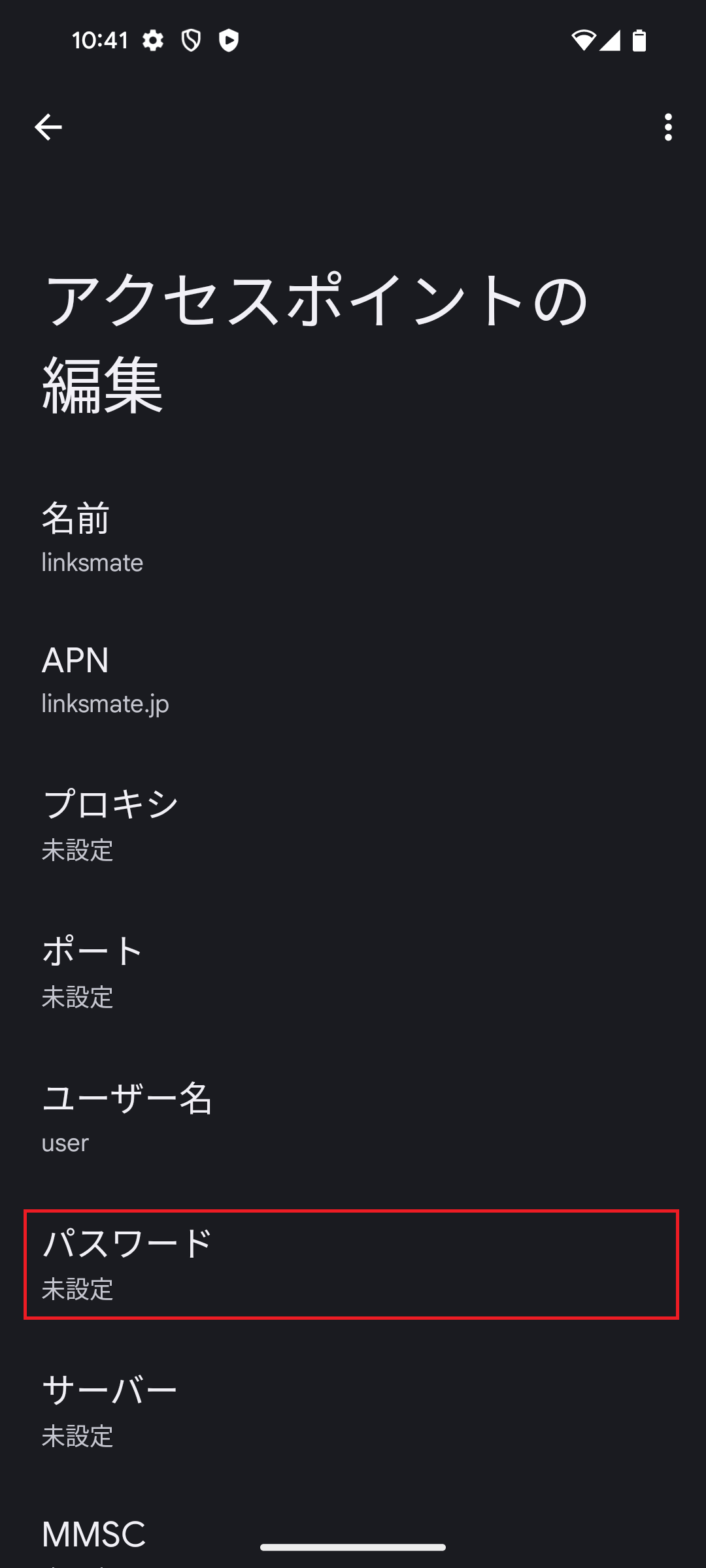This screenshot has height=1568, width=706.
Task: Edit the ユーザー名 field showing user
Action: (196, 1120)
